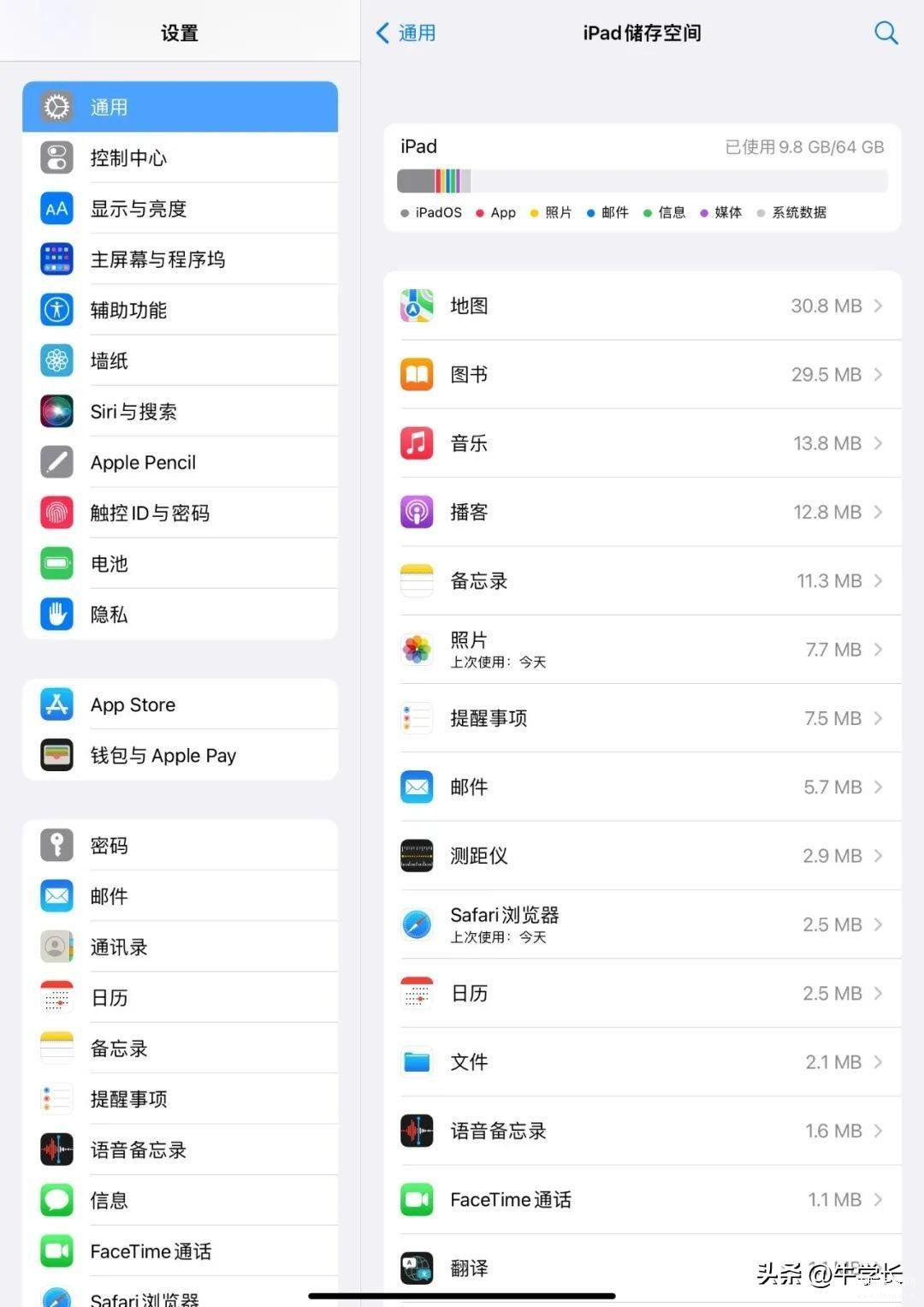Select 照片 in the storage list
The height and width of the screenshot is (1307, 924).
point(642,650)
